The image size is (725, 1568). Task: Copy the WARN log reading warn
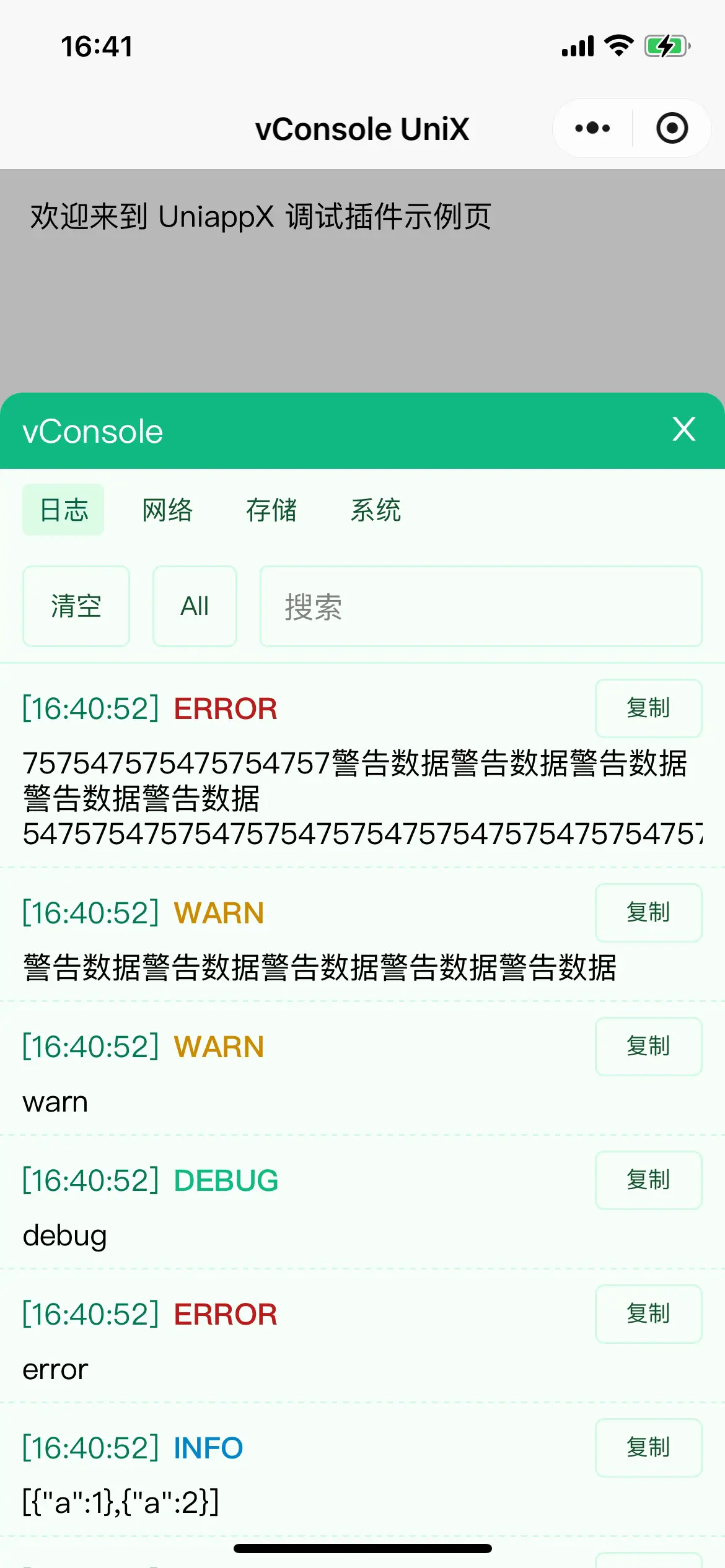[648, 1047]
